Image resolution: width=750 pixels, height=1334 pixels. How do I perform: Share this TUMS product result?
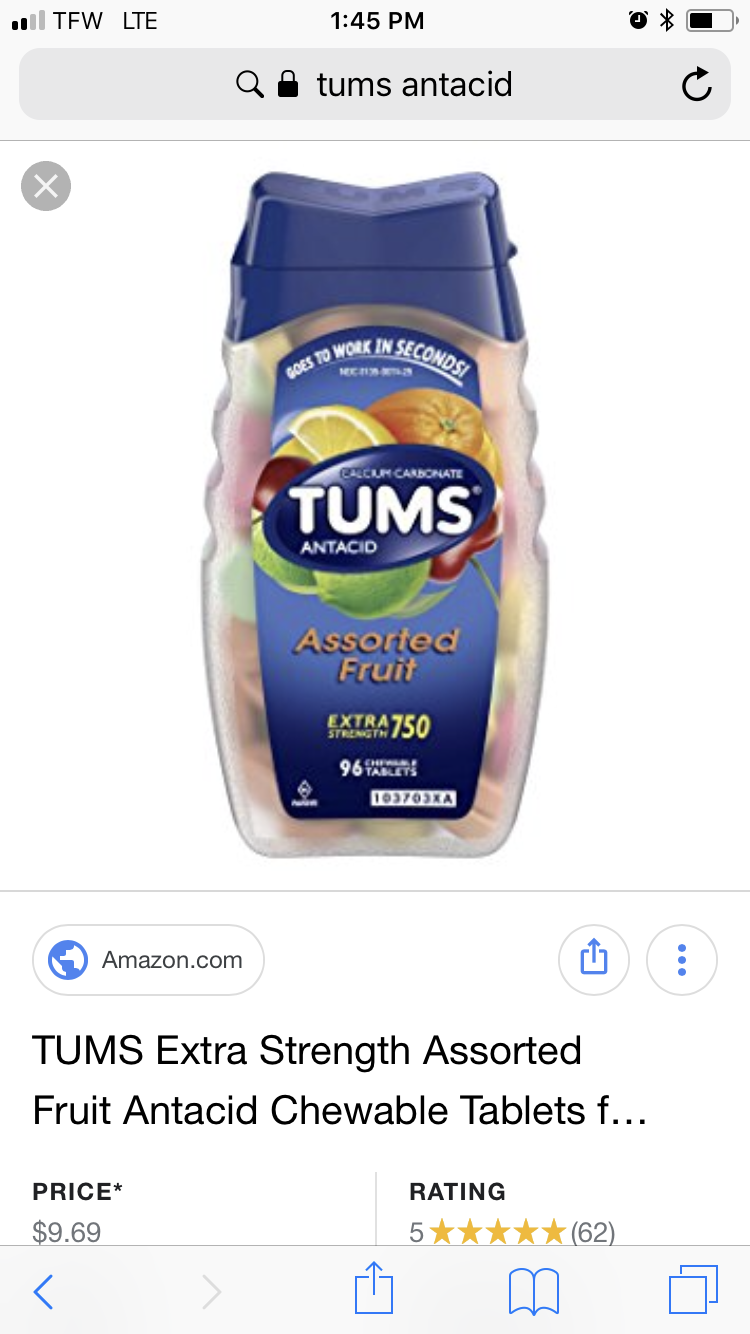(x=593, y=960)
